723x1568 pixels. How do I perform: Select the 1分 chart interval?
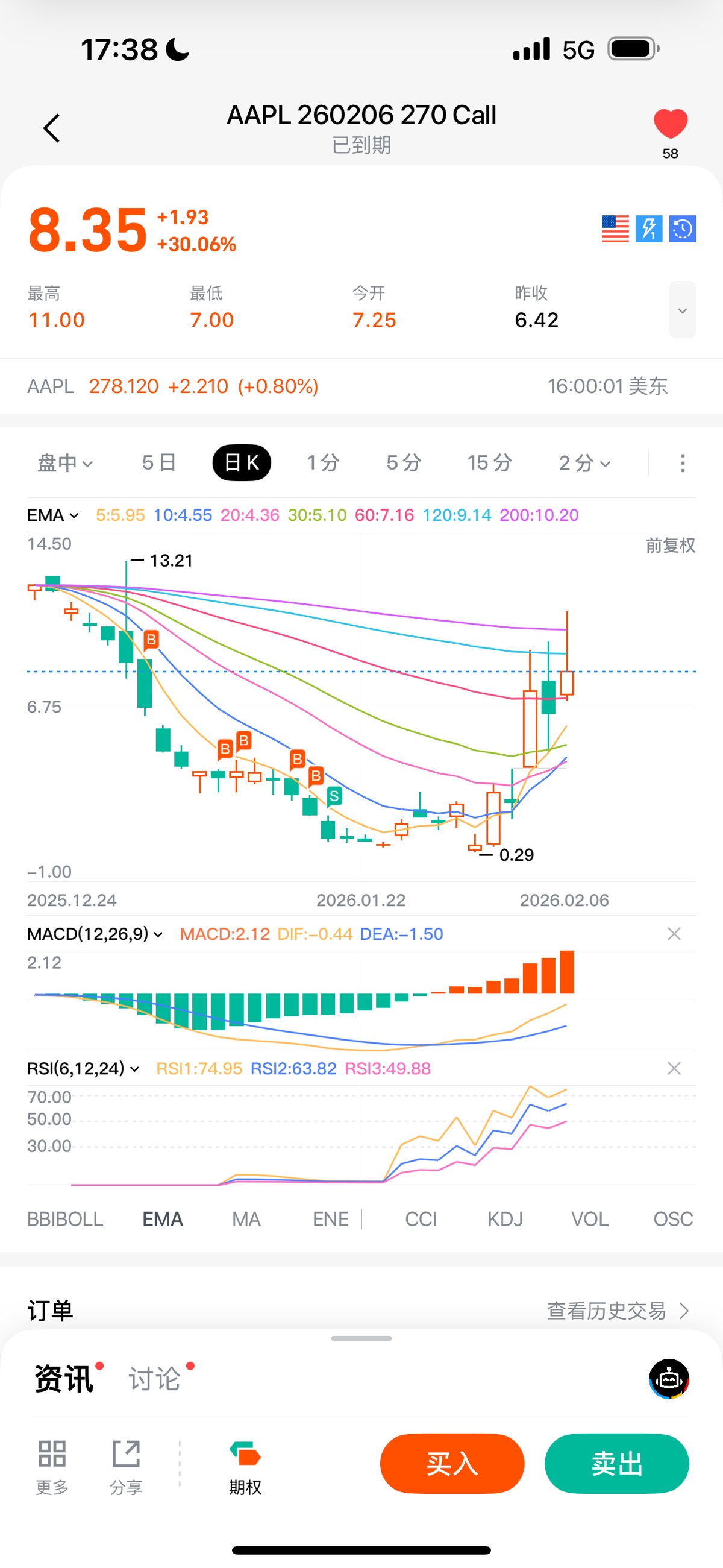[x=322, y=463]
